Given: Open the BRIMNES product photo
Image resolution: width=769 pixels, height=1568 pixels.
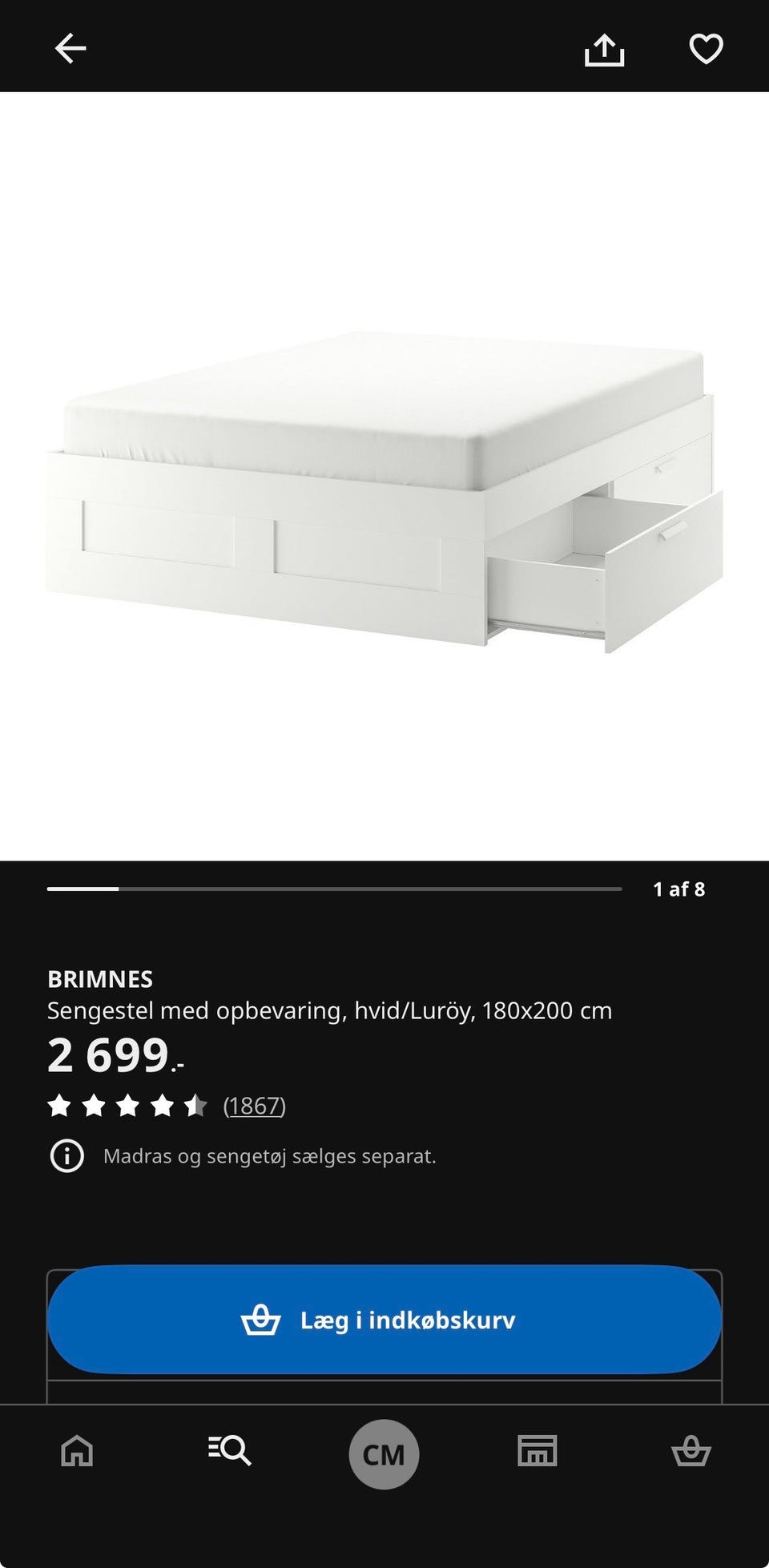Looking at the screenshot, I should click(x=384, y=476).
